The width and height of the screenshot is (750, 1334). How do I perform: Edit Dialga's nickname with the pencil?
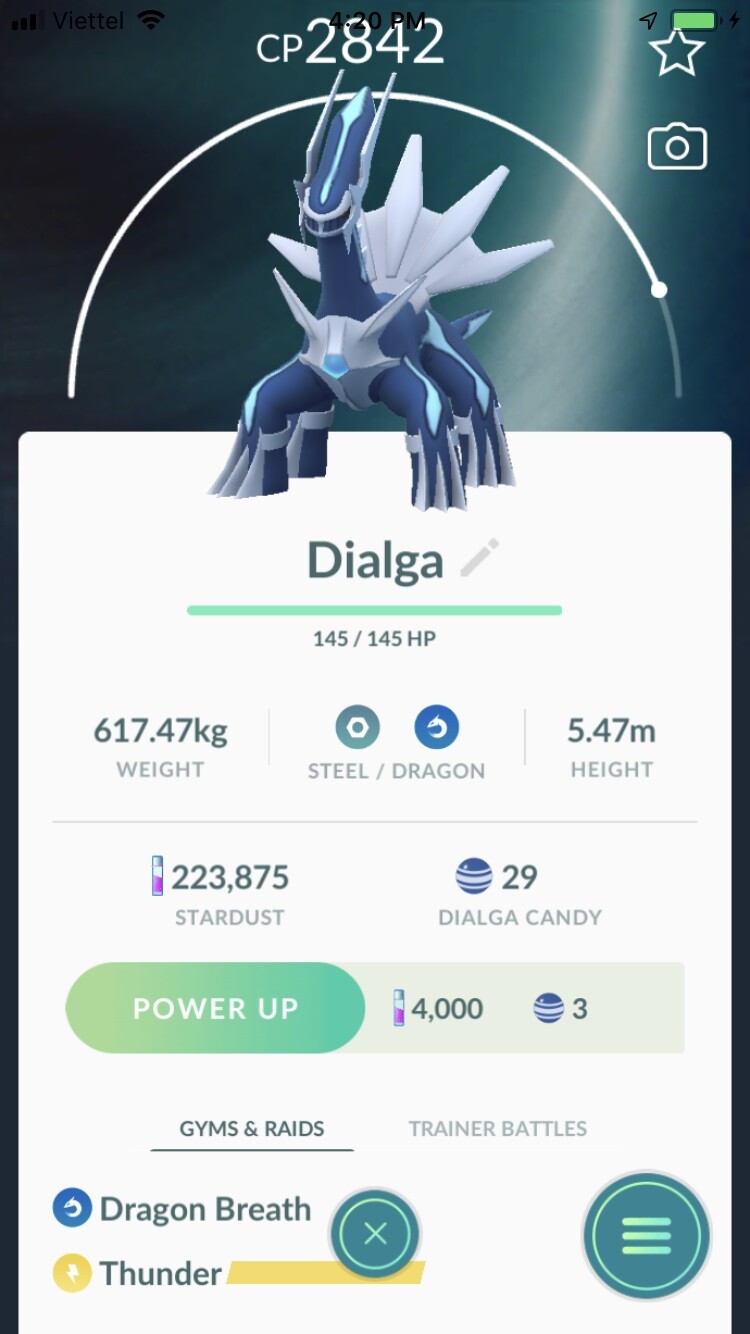click(x=479, y=559)
